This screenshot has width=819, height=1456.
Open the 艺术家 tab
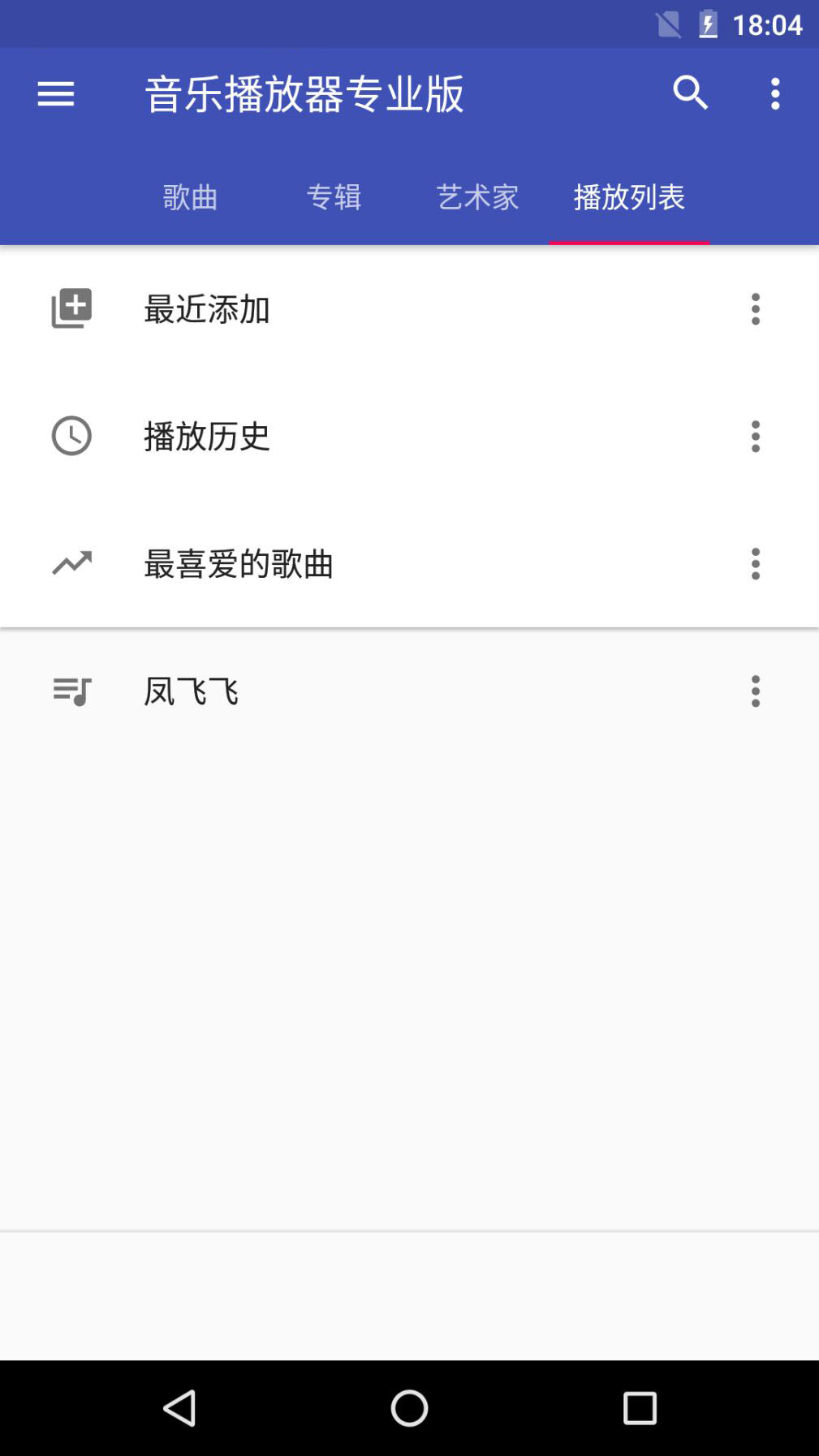(476, 197)
